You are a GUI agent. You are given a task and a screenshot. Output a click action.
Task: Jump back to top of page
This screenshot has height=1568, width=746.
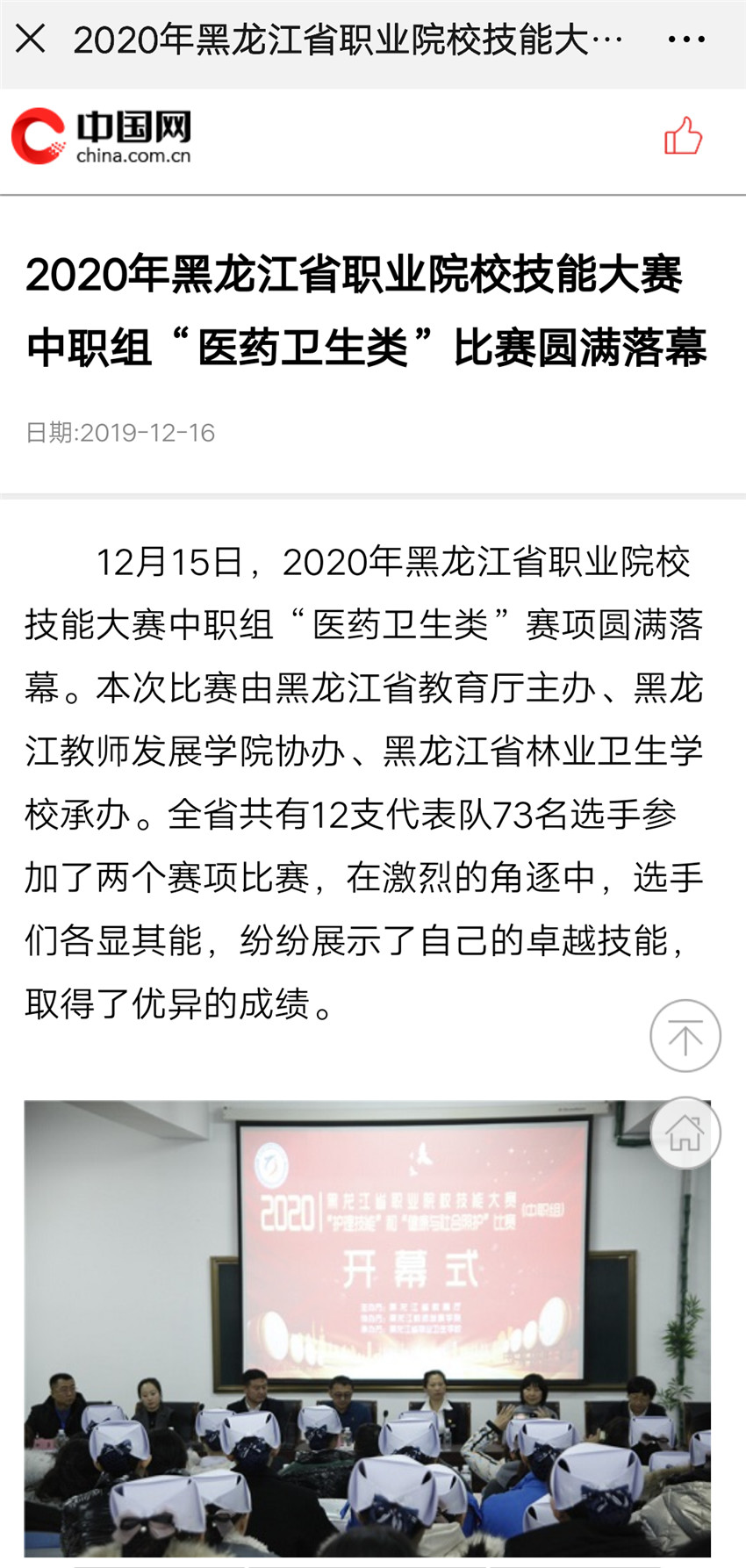click(x=685, y=1037)
